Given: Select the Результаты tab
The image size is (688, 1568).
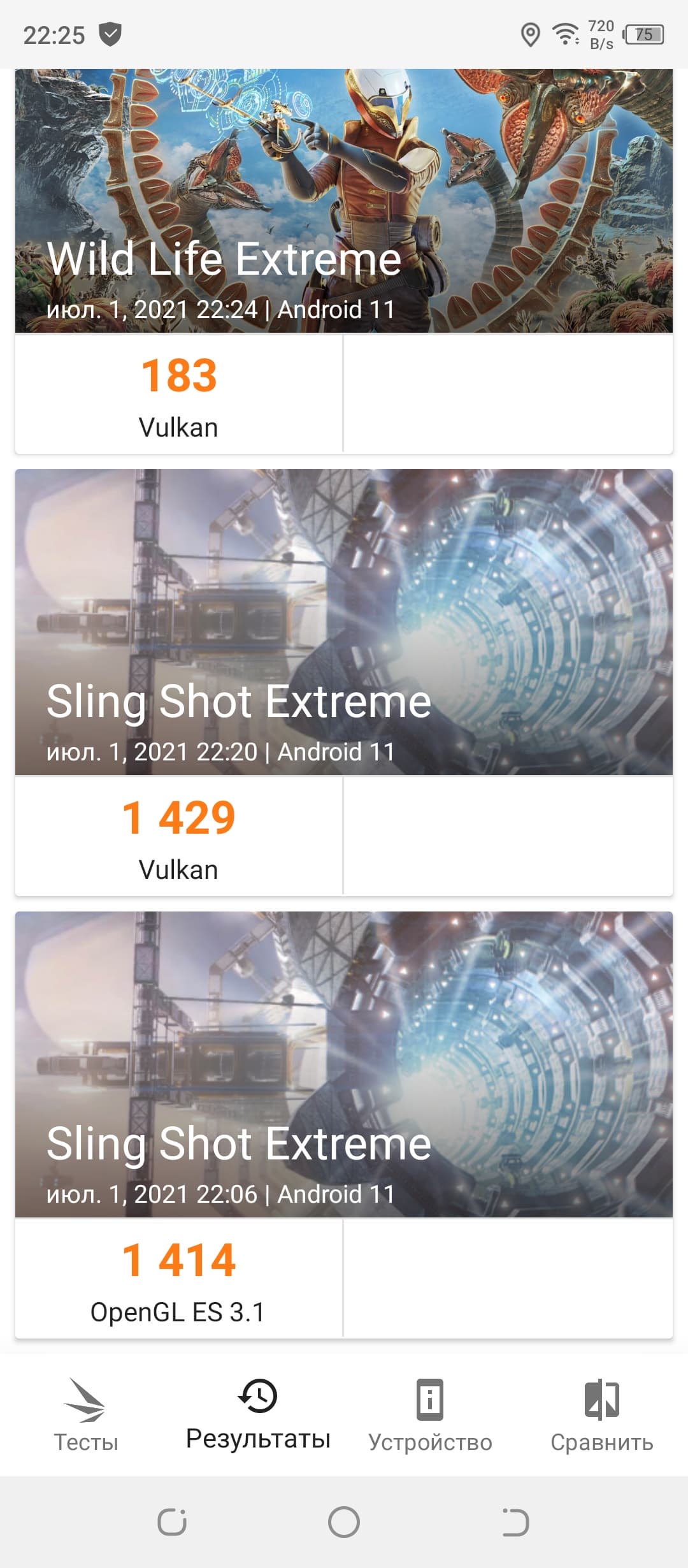Looking at the screenshot, I should click(258, 1416).
